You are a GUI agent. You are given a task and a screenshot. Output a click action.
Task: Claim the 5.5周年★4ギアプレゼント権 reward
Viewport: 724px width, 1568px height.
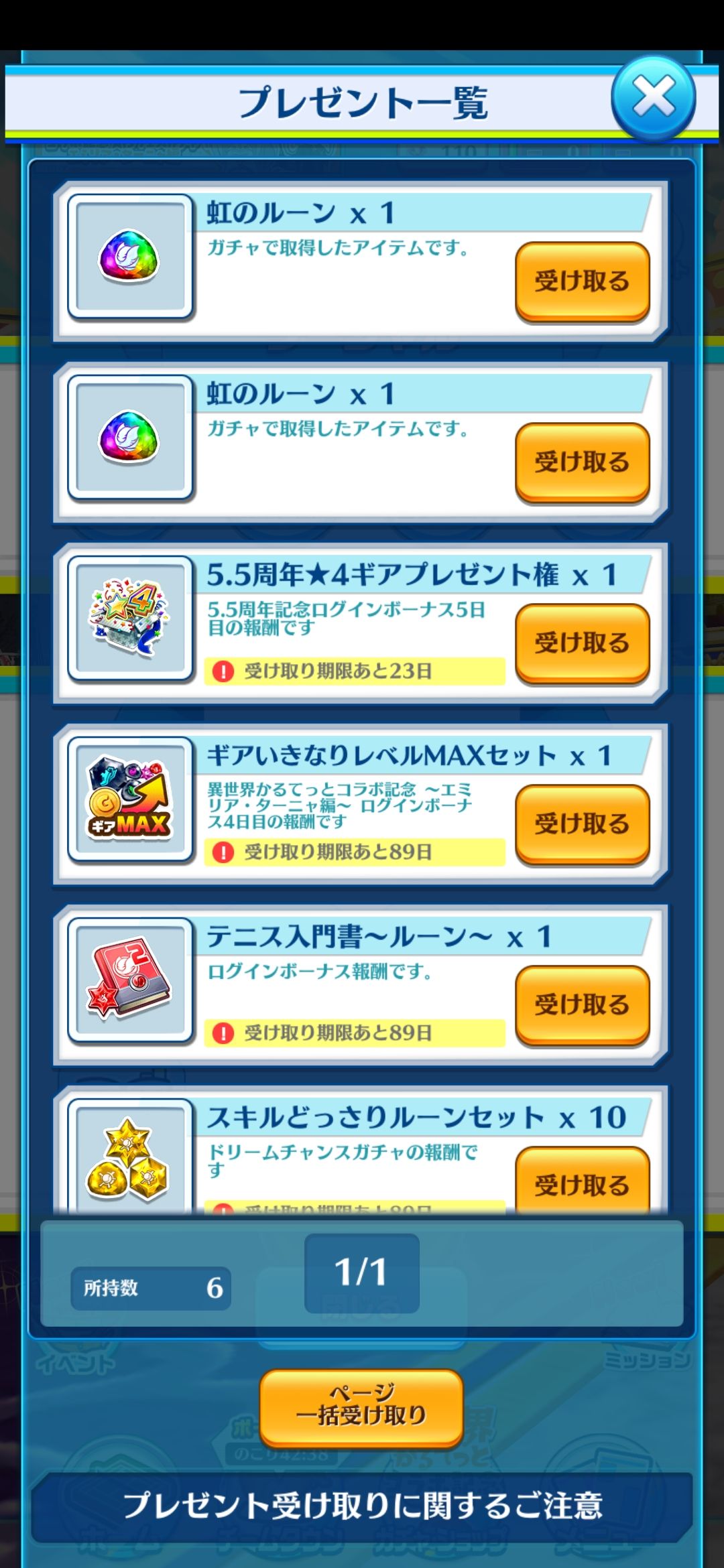[x=582, y=643]
